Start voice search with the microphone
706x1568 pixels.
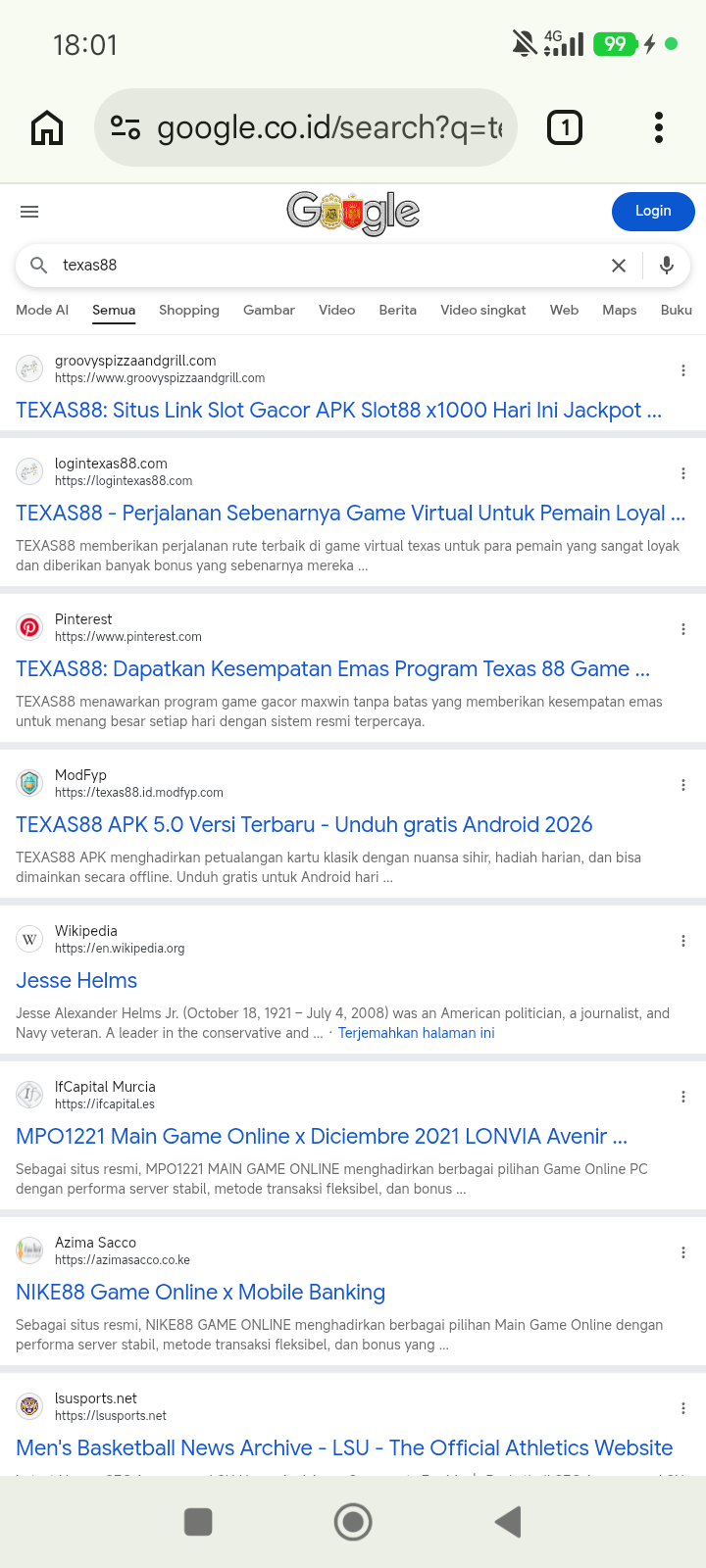[667, 266]
